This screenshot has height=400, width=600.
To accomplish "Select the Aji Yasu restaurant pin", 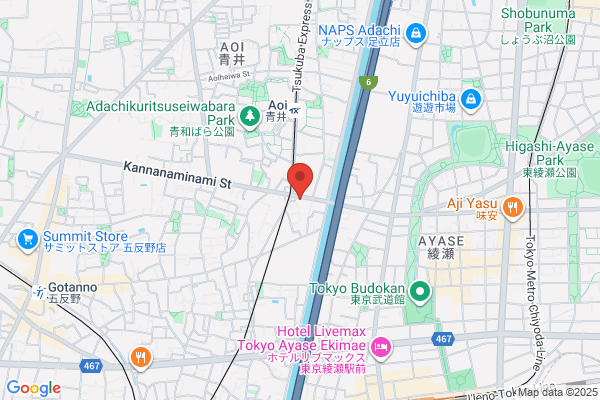I will tap(512, 209).
